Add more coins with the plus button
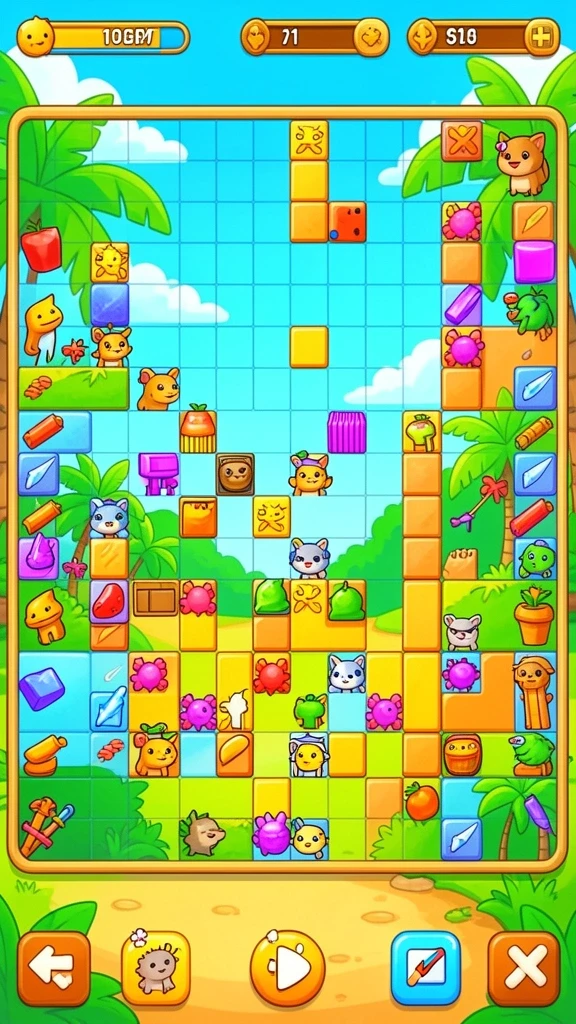Viewport: 576px width, 1024px height. [541, 37]
